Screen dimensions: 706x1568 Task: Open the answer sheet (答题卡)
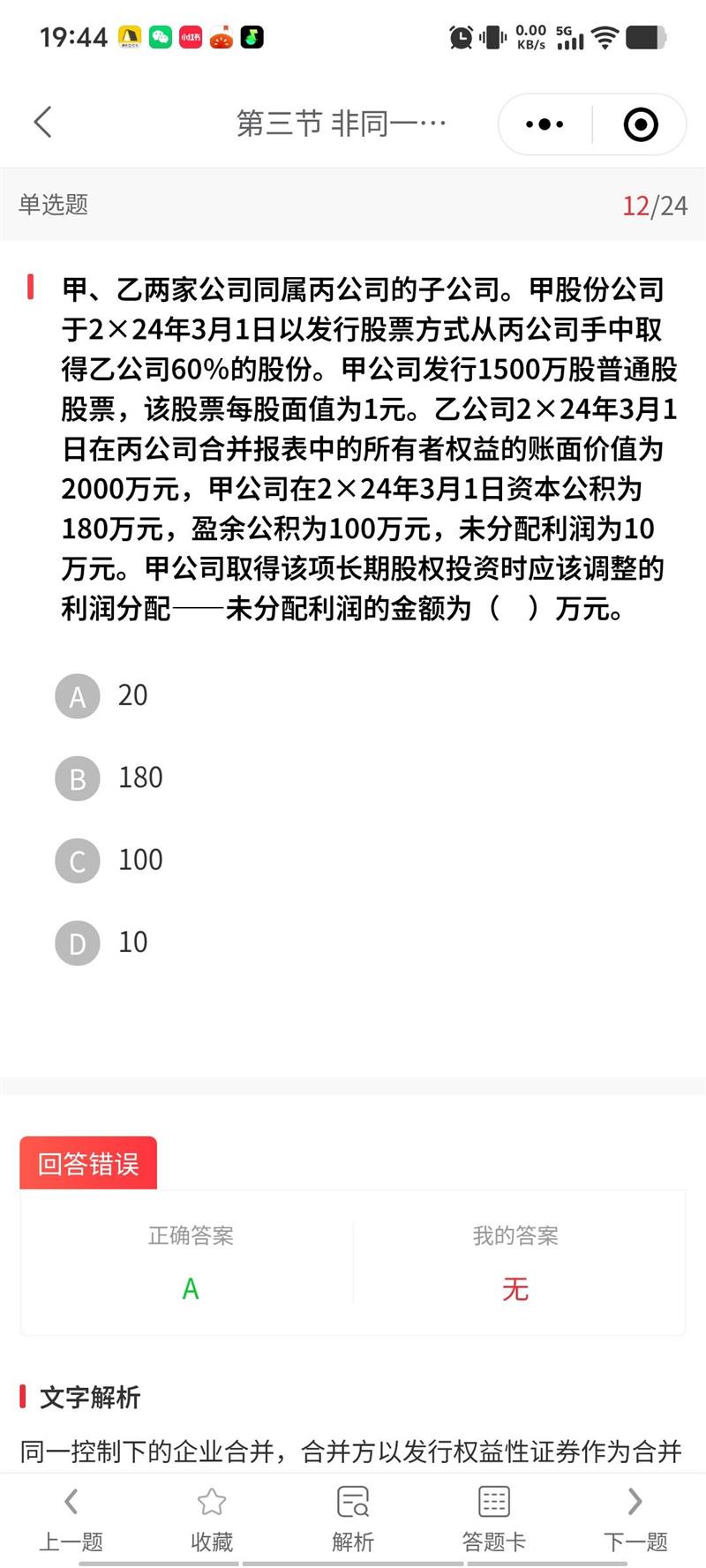494,1519
